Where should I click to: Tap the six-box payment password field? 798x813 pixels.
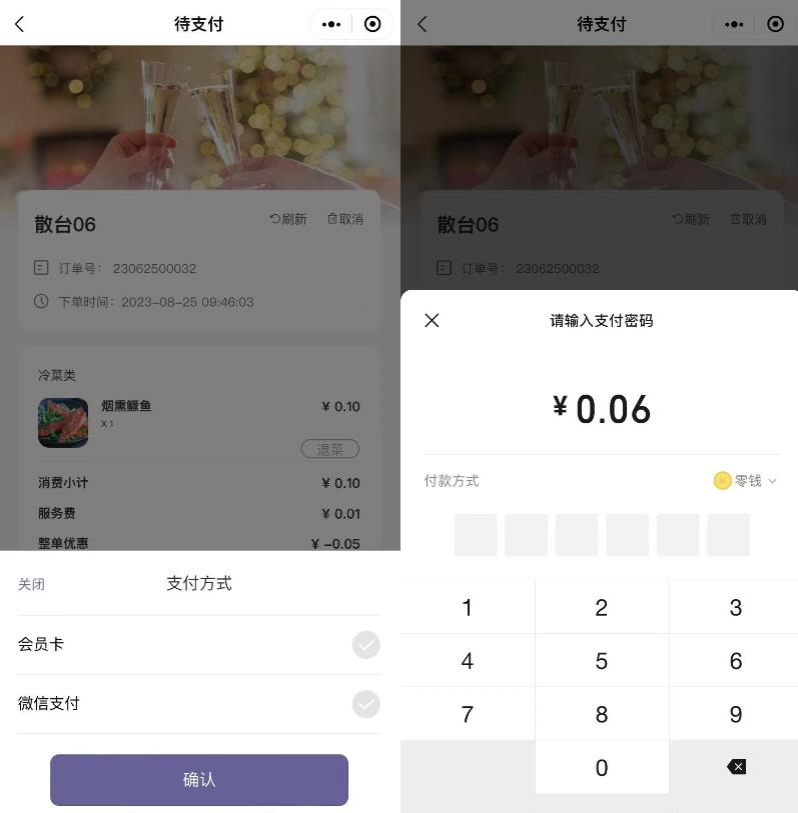[x=601, y=535]
